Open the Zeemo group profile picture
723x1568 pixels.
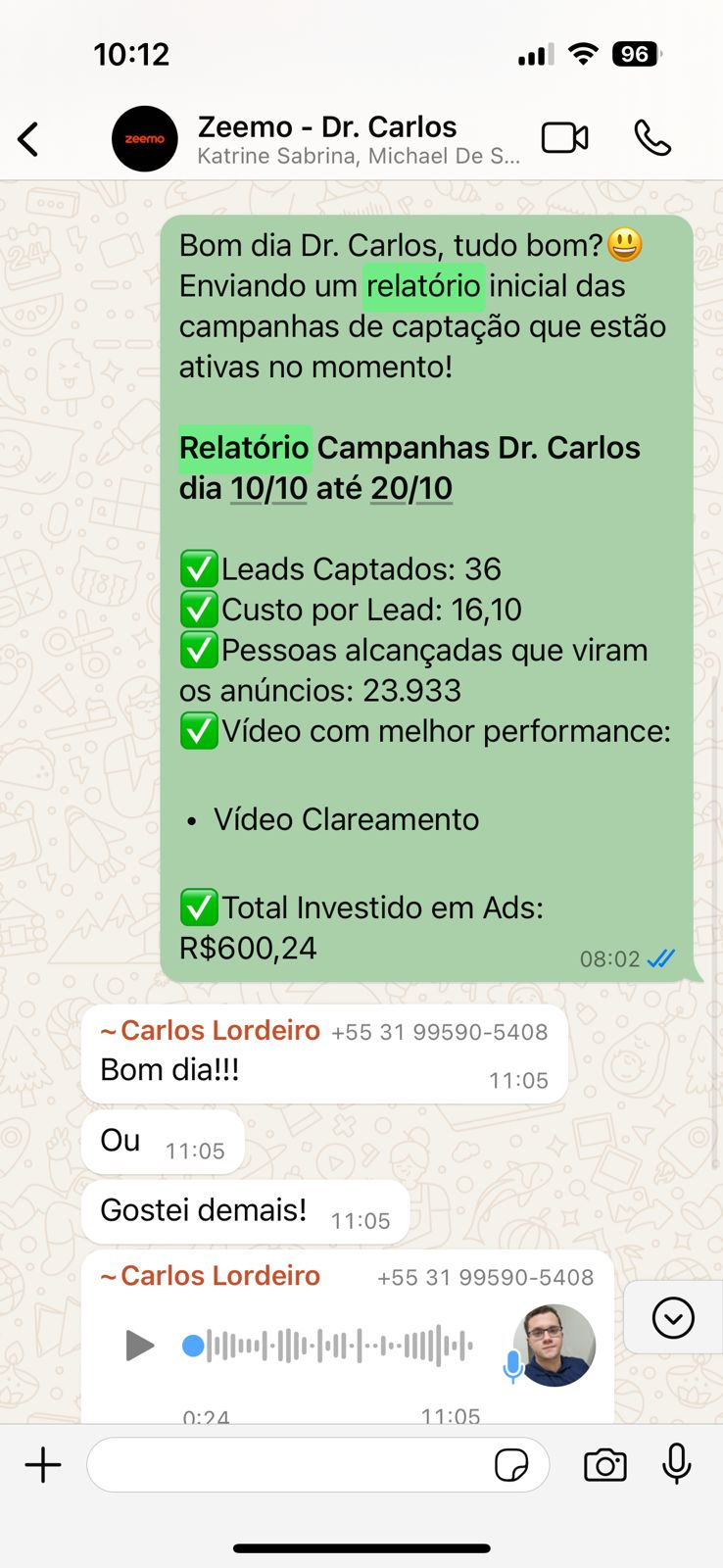(x=145, y=139)
